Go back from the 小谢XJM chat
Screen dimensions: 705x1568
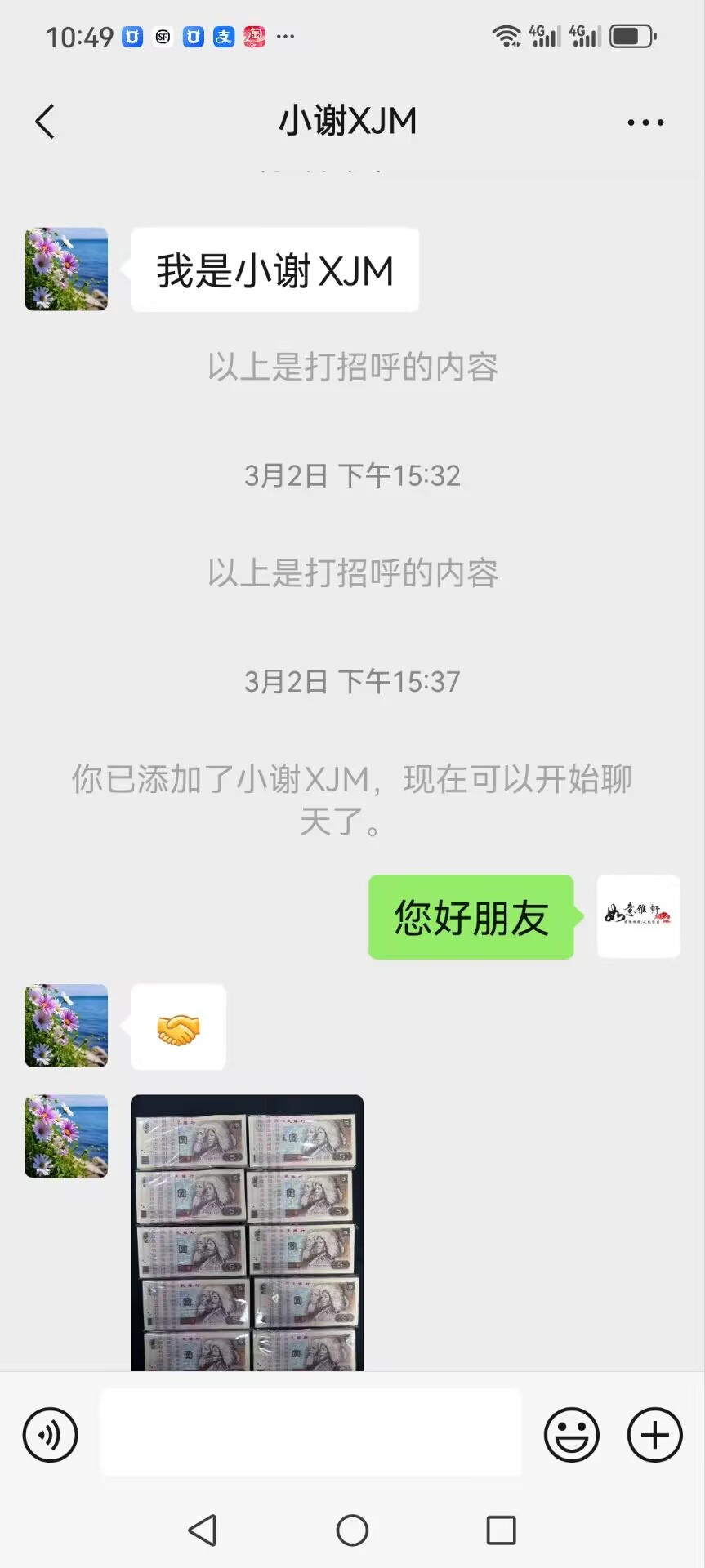45,122
